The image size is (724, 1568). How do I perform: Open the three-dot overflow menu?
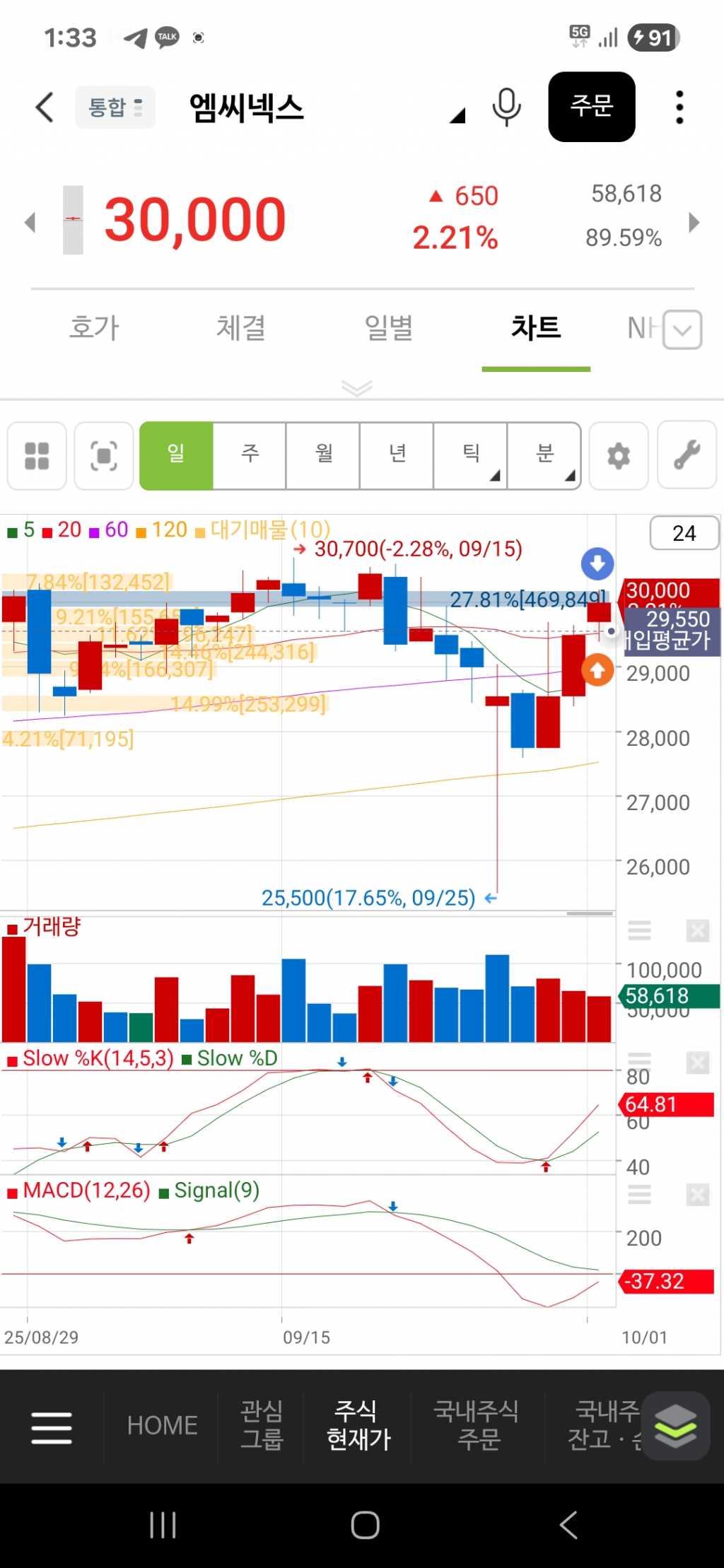[679, 107]
